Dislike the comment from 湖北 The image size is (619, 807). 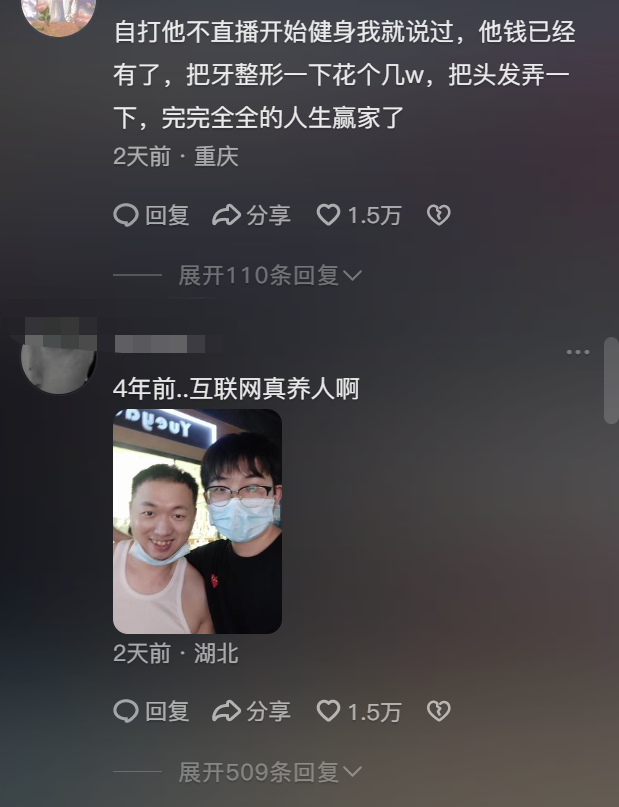pyautogui.click(x=438, y=711)
